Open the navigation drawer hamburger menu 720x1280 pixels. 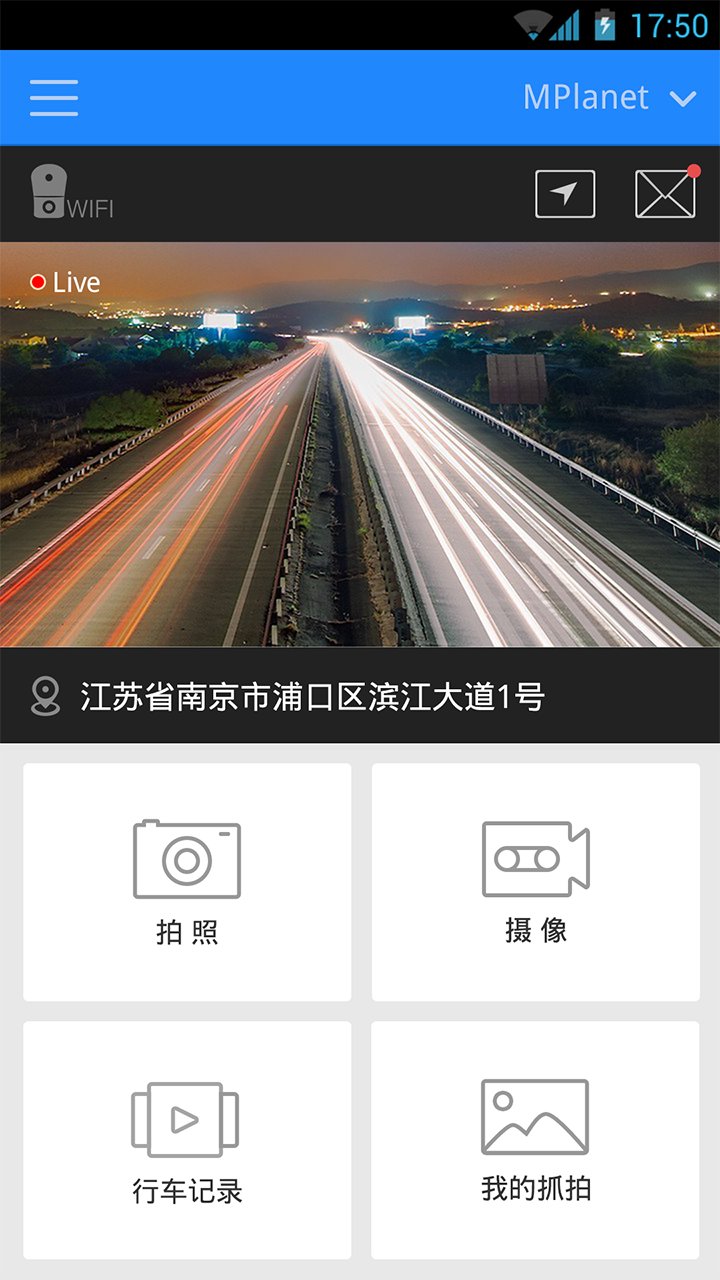coord(54,97)
